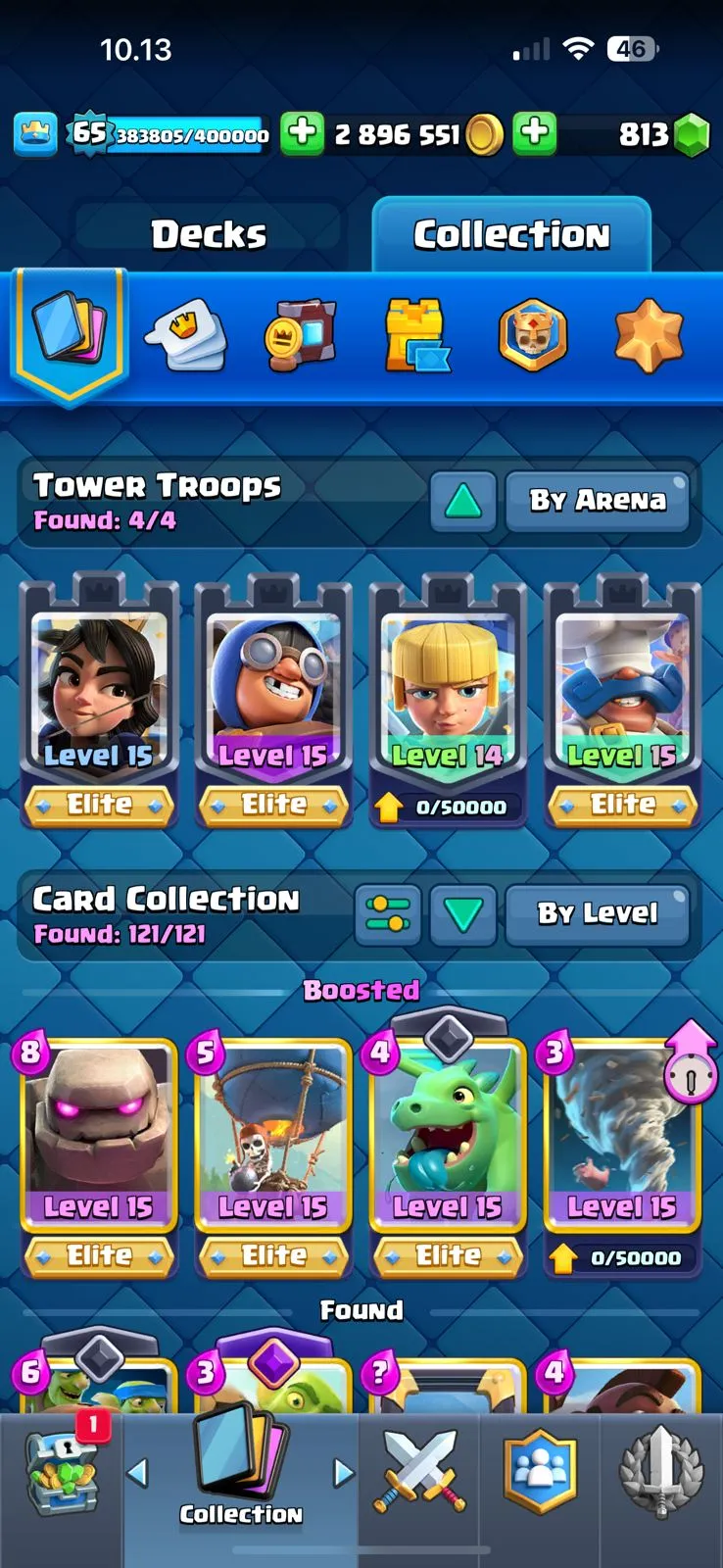Open the shop chest in bottom bar
723x1568 pixels.
tap(61, 1472)
